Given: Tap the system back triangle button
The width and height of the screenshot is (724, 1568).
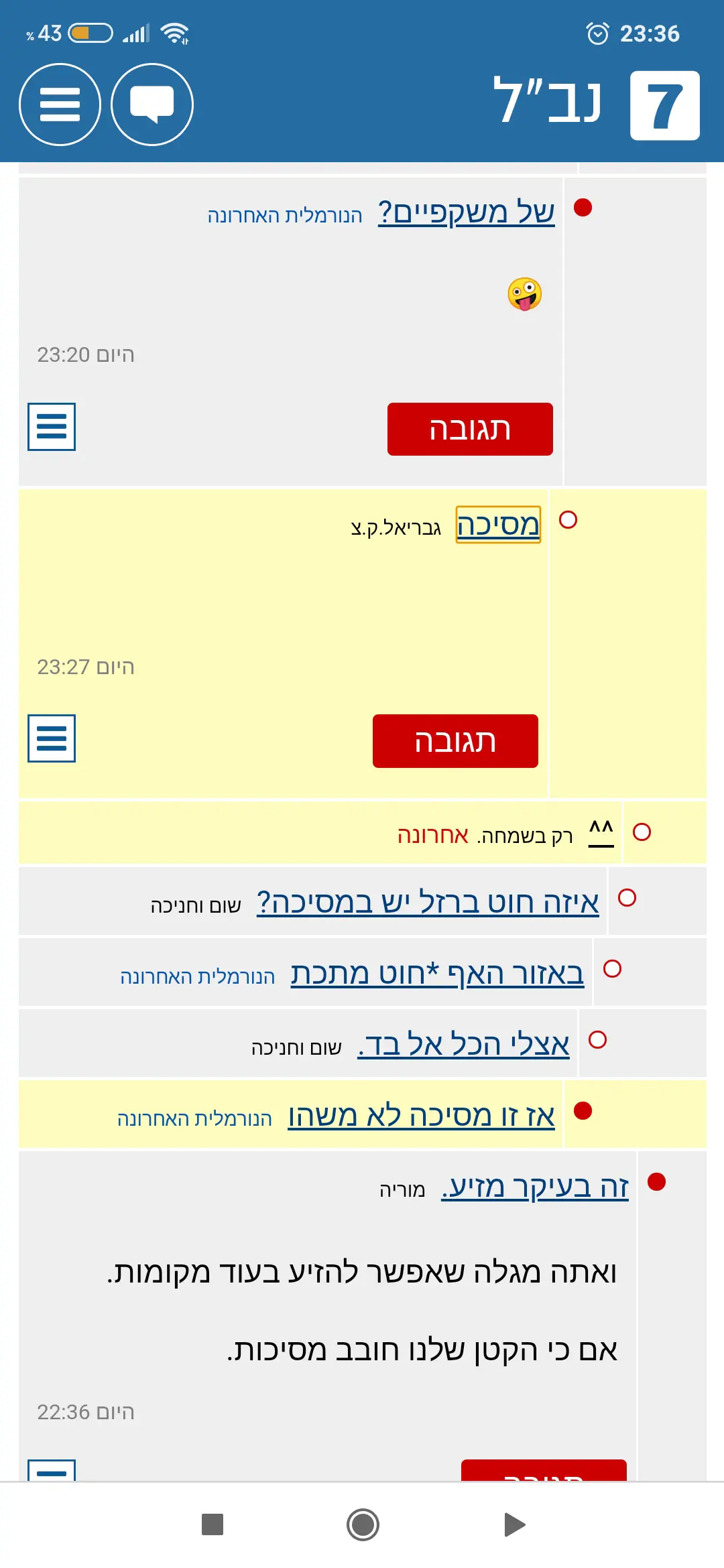Looking at the screenshot, I should 514,1525.
